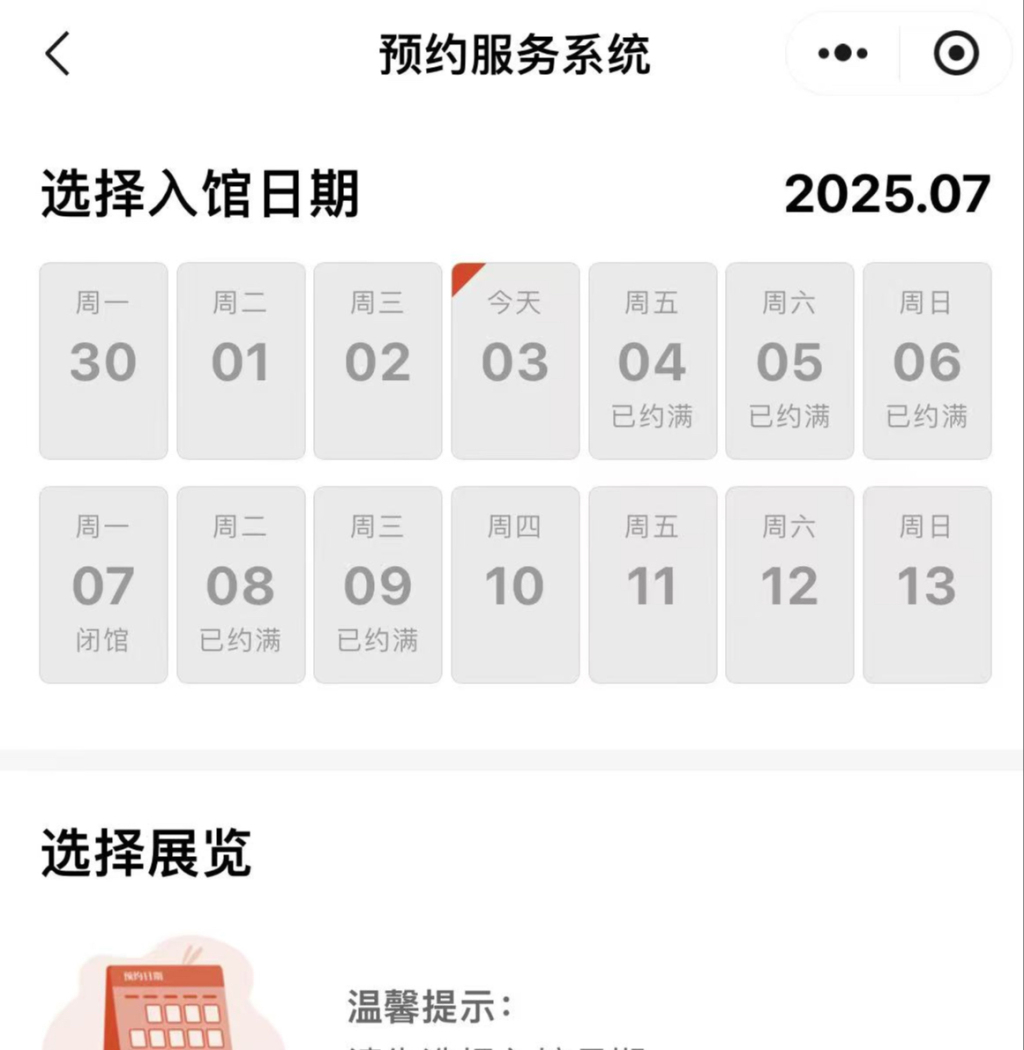
Task: Select the fully booked Tuesday 08 tile
Action: pyautogui.click(x=241, y=585)
